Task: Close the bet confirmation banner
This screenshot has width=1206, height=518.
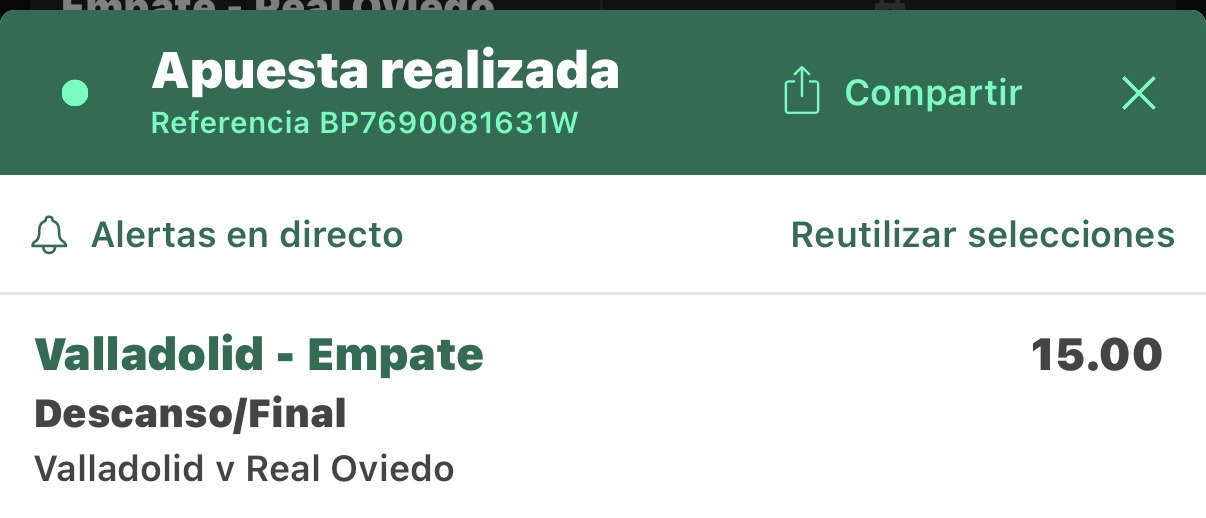Action: pos(1139,93)
